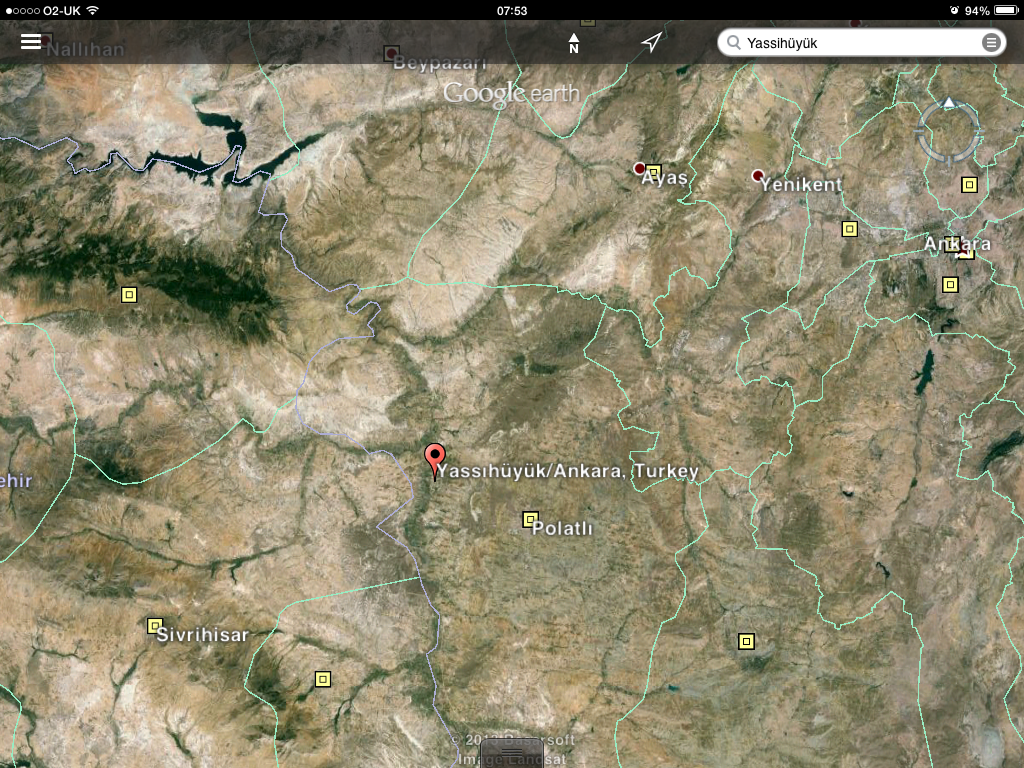Open the Yenikent place marker
Image resolution: width=1024 pixels, height=768 pixels.
point(758,176)
